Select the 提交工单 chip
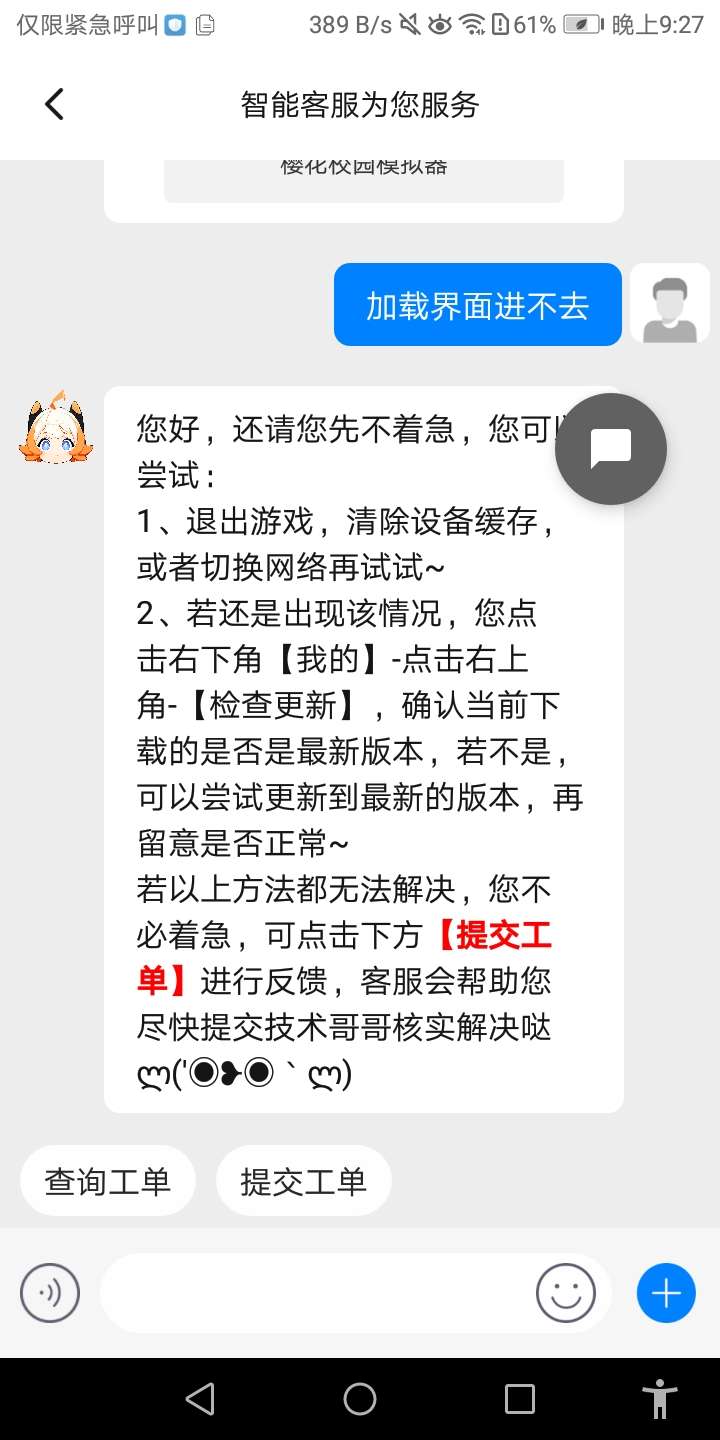The width and height of the screenshot is (720, 1440). [x=303, y=1181]
